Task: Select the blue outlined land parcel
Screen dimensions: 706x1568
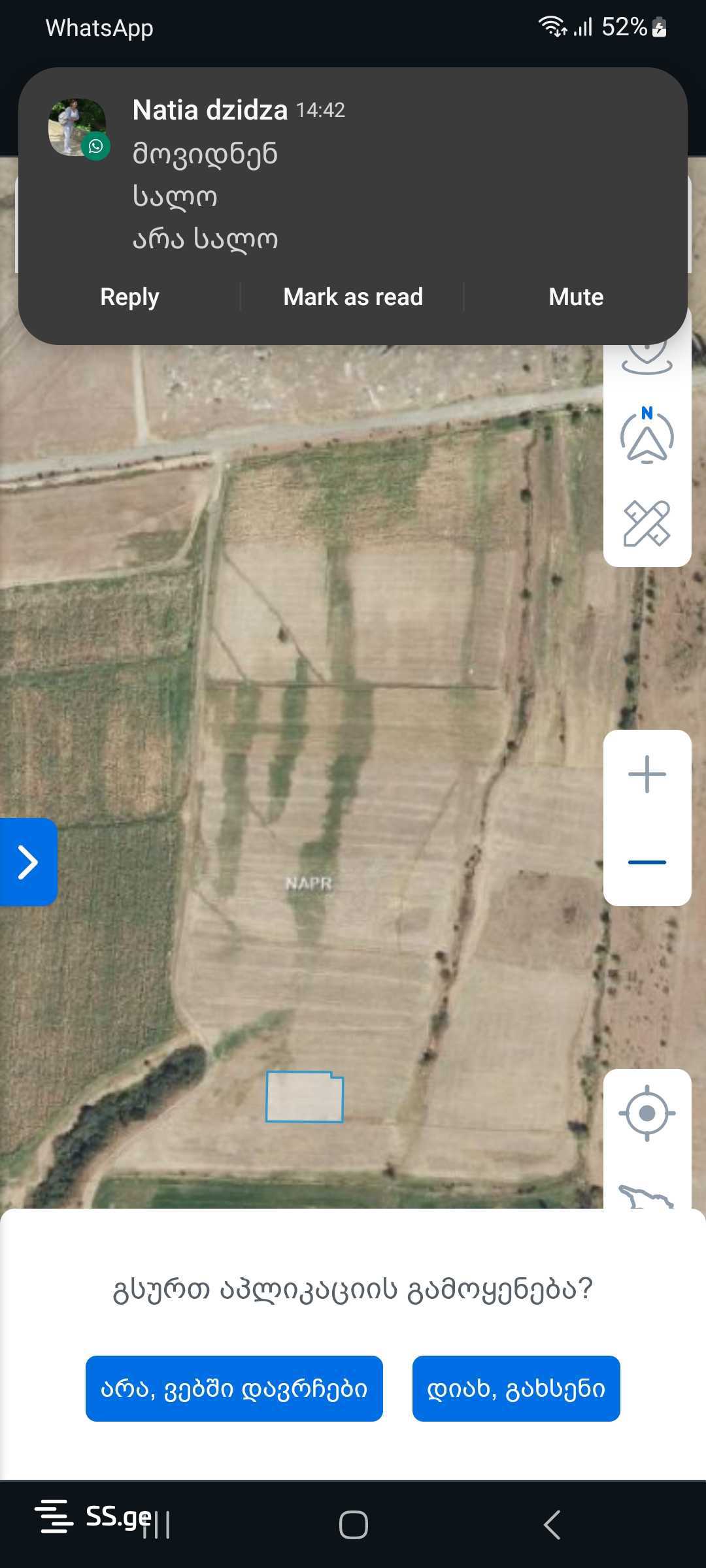Action: pos(305,1097)
